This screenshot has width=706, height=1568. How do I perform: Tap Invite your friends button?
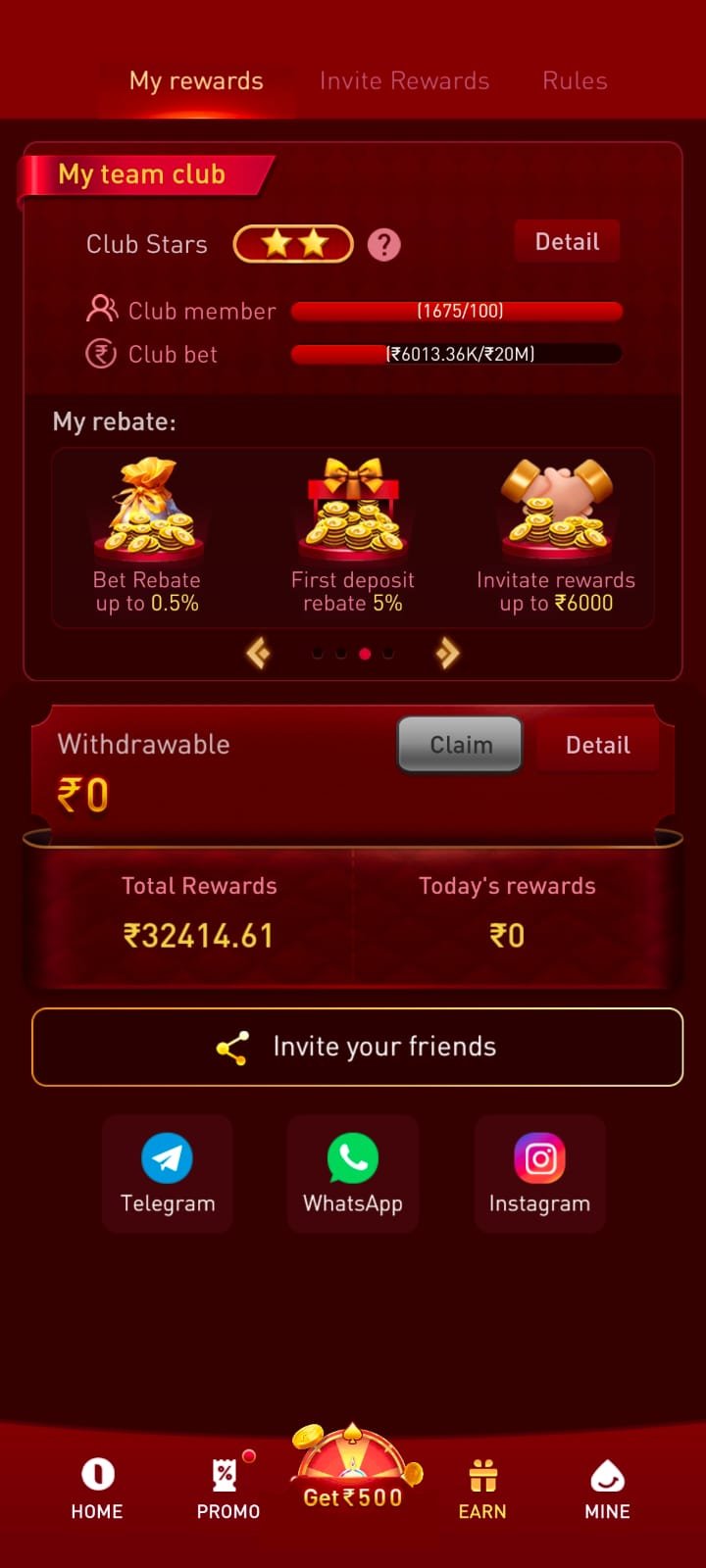tap(357, 1047)
